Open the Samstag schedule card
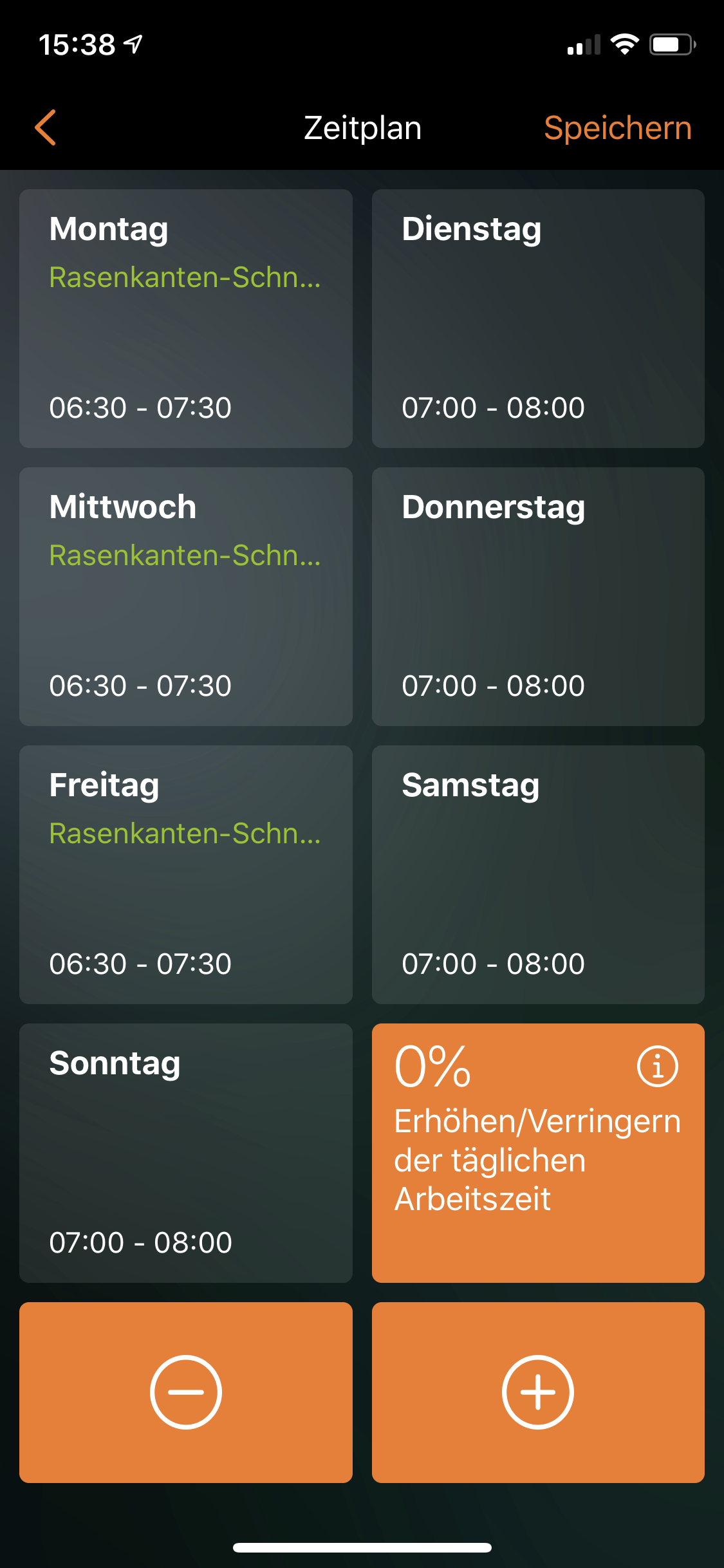The width and height of the screenshot is (724, 1568). 538,875
